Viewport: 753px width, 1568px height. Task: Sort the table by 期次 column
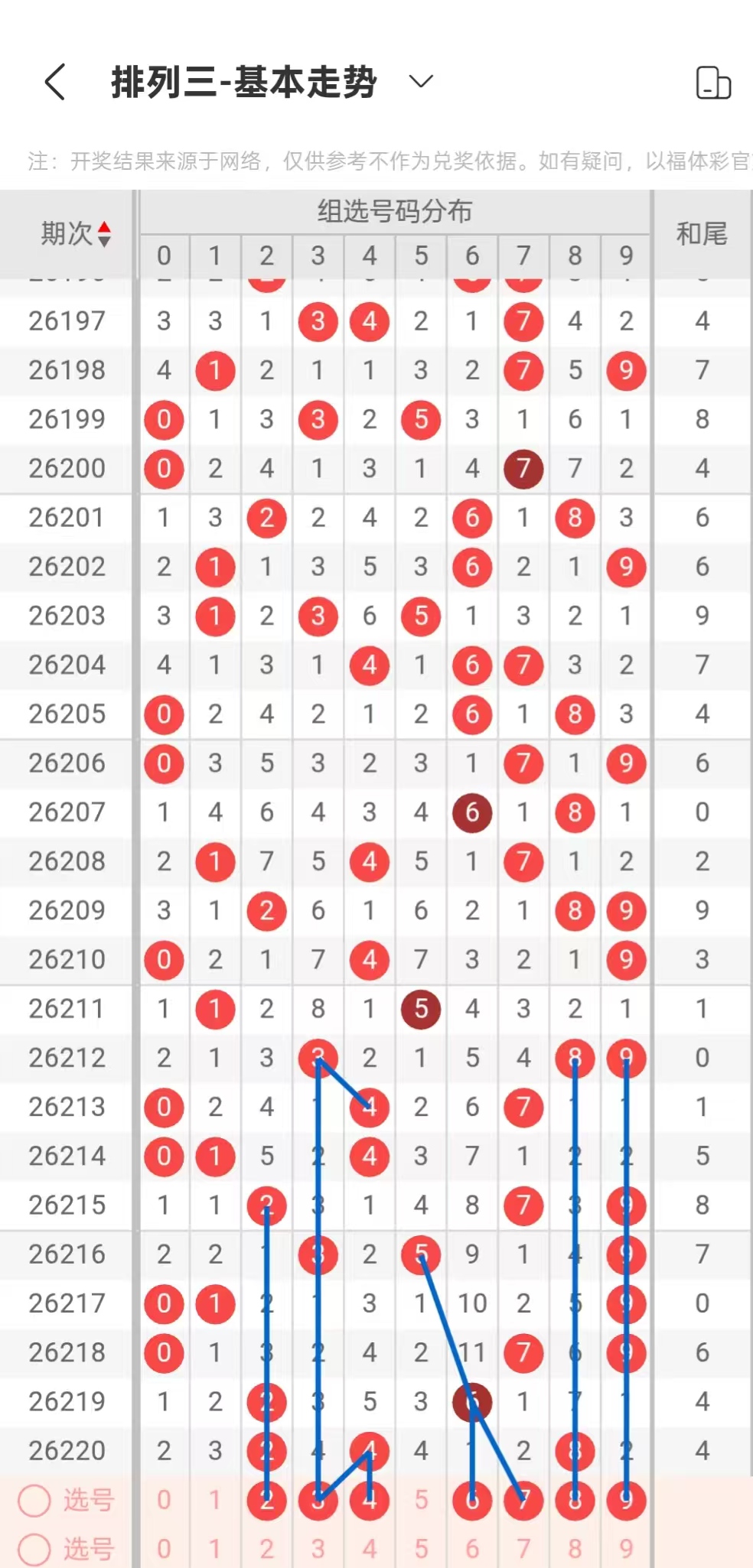76,233
